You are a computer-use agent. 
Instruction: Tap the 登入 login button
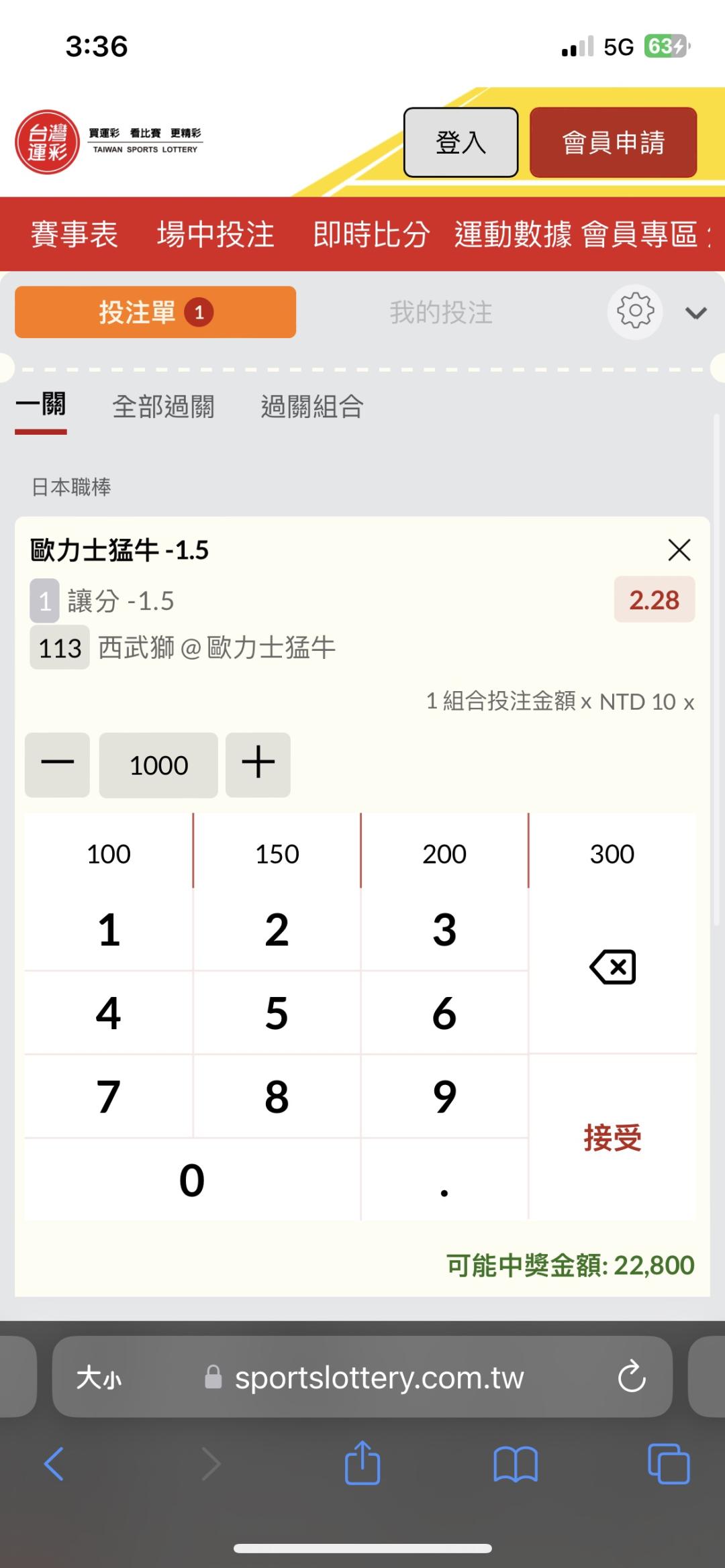461,142
